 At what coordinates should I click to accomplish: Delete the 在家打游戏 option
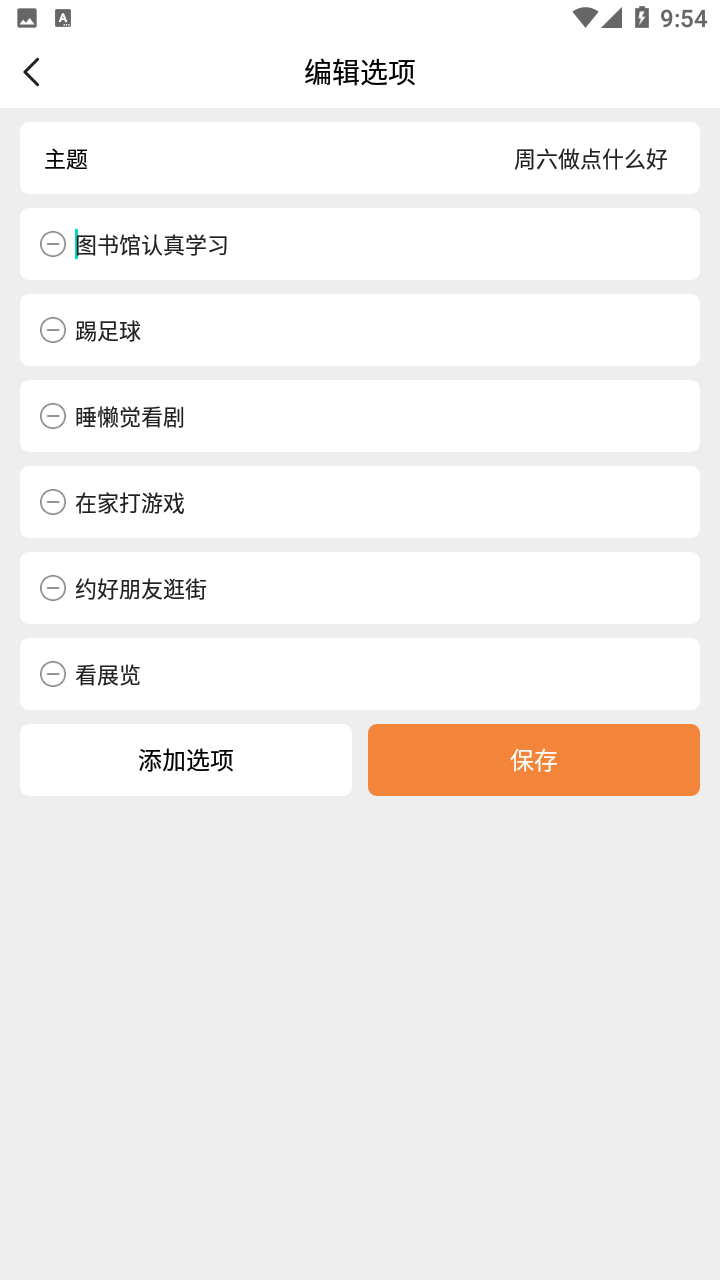pyautogui.click(x=53, y=502)
